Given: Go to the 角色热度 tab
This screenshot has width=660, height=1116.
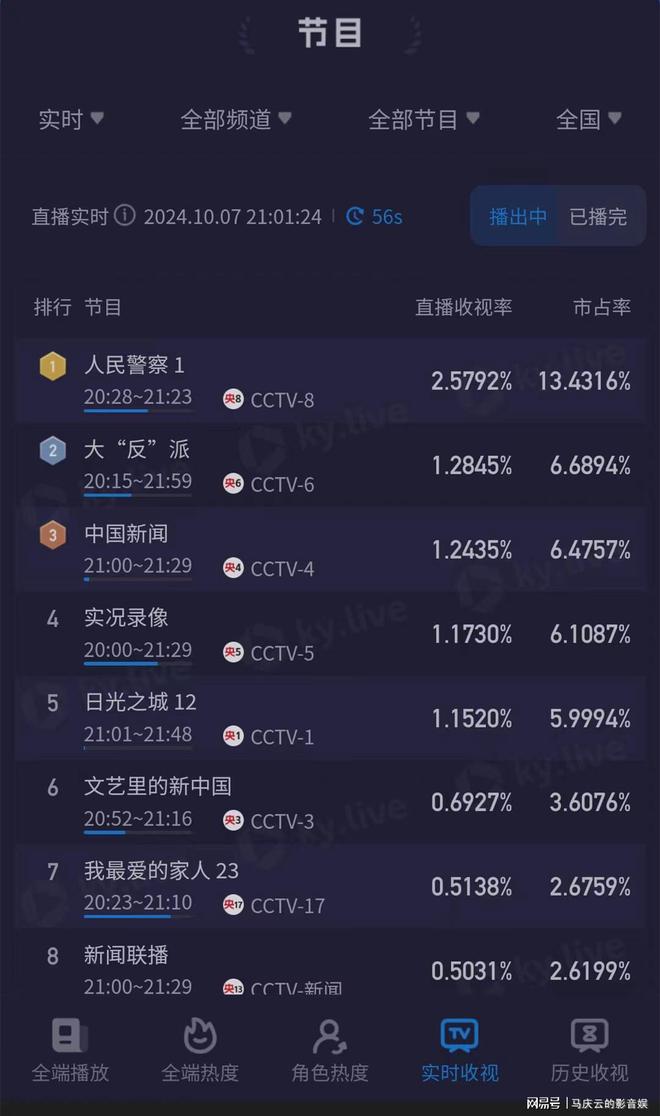Looking at the screenshot, I should point(330,1051).
